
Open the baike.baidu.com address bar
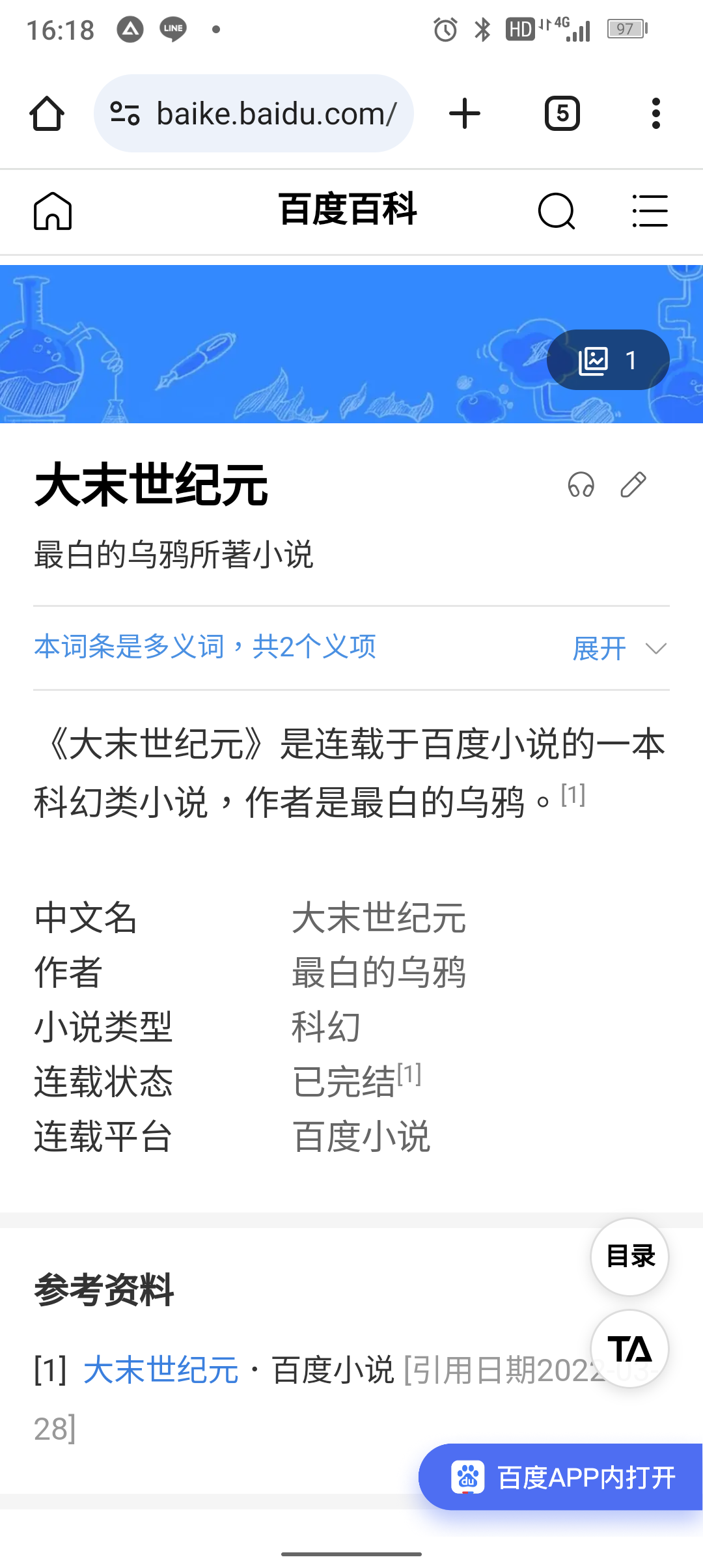[x=254, y=113]
